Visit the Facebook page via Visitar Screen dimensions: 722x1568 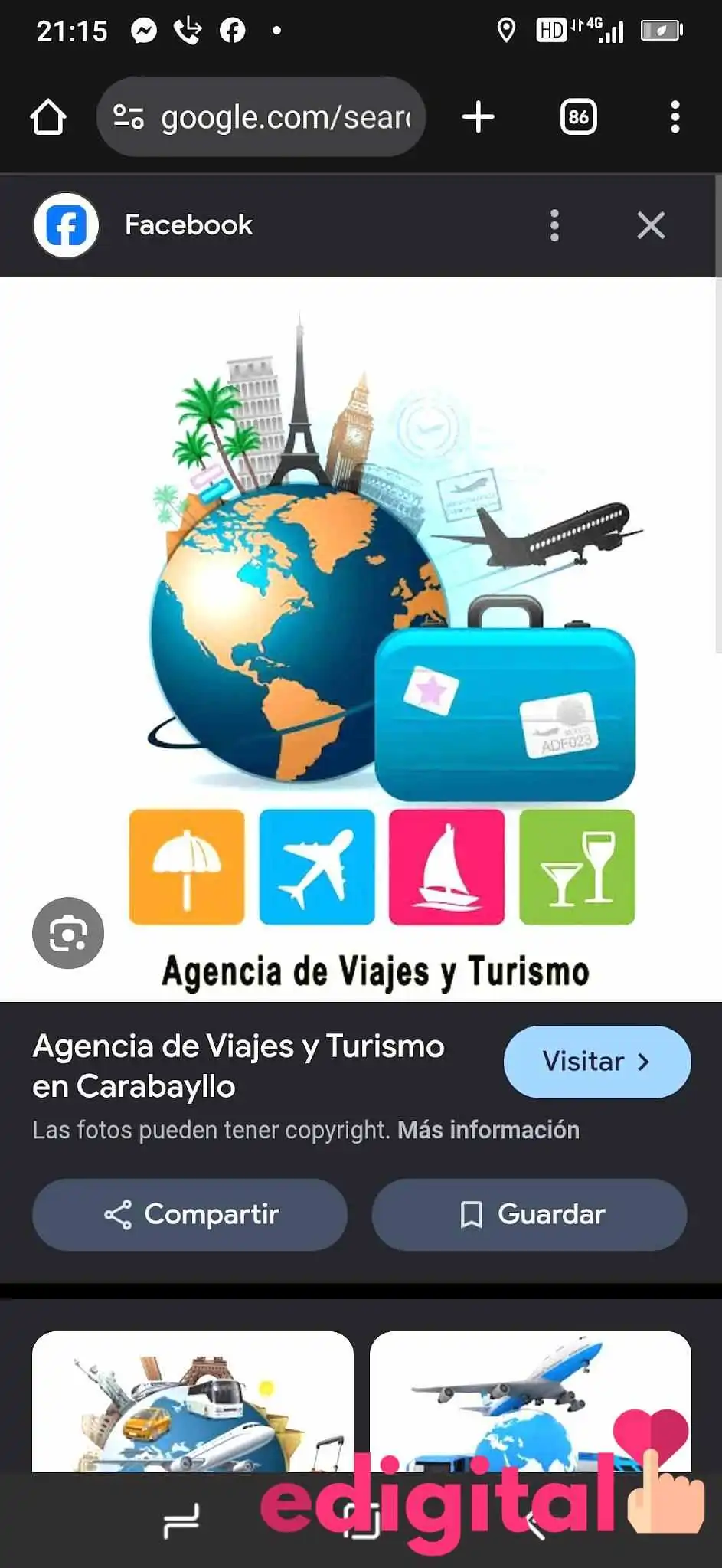pos(597,1062)
